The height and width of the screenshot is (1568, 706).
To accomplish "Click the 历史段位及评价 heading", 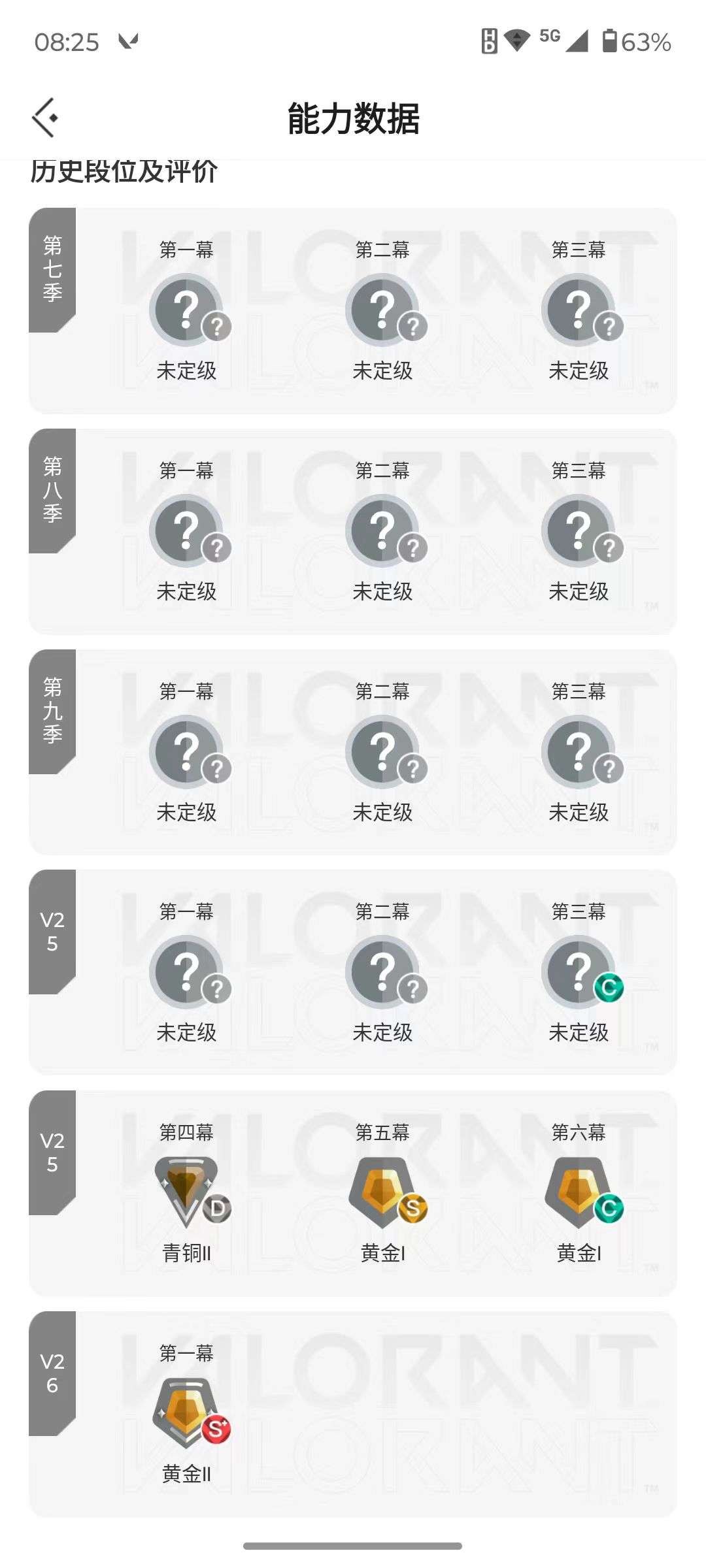I will coord(124,172).
